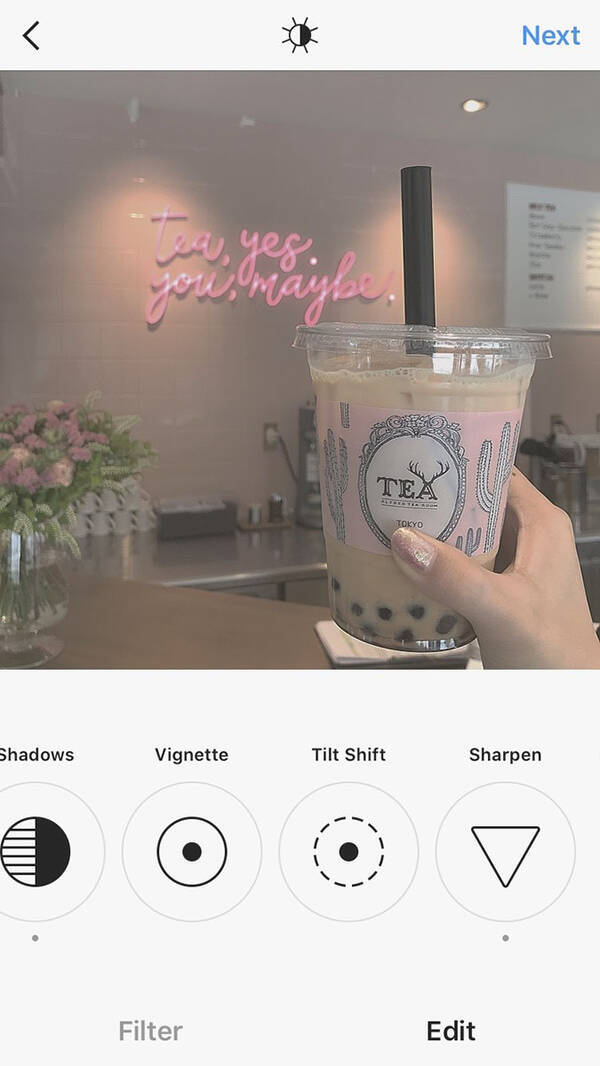Open the Sharpen adjustment tool
Screen dimensions: 600x1066
[x=505, y=851]
